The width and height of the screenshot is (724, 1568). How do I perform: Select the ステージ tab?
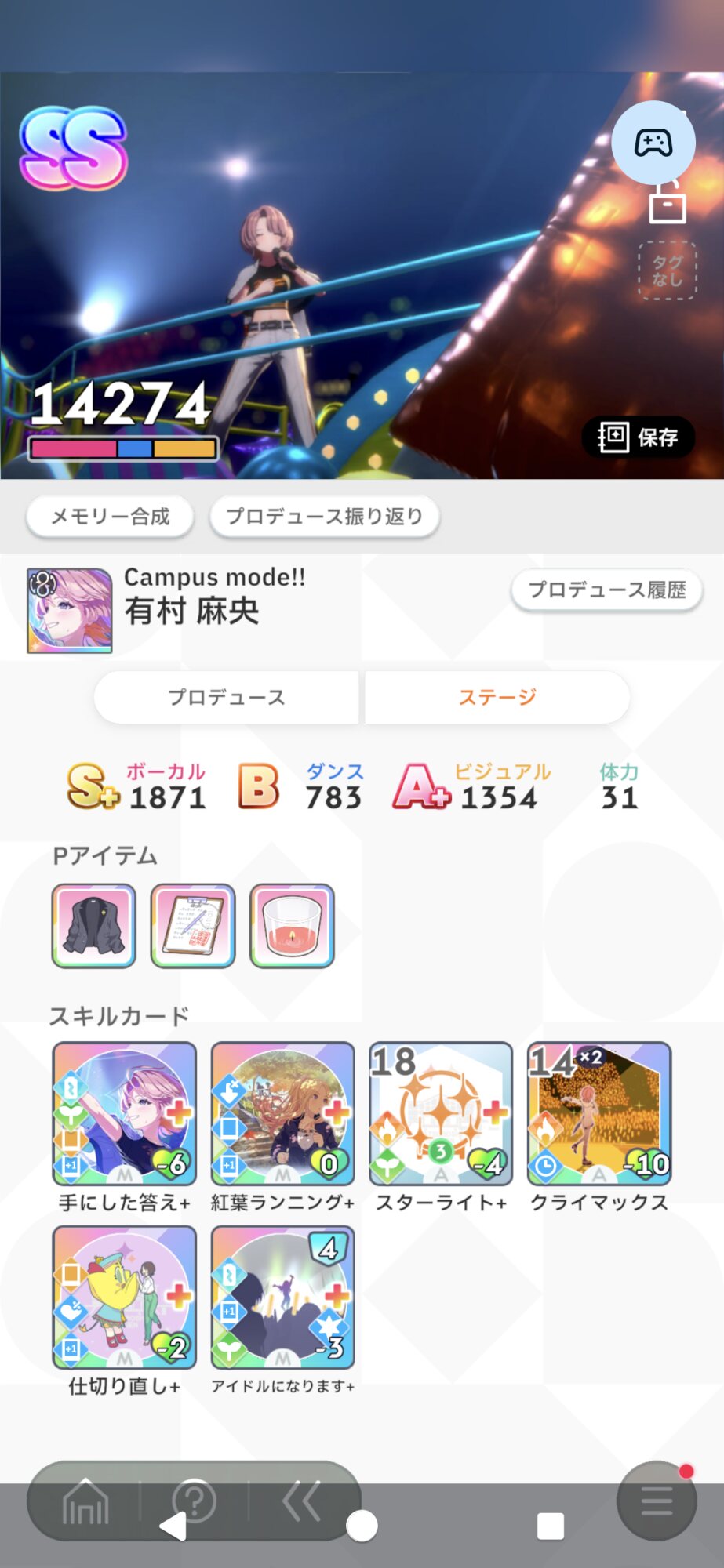[497, 697]
